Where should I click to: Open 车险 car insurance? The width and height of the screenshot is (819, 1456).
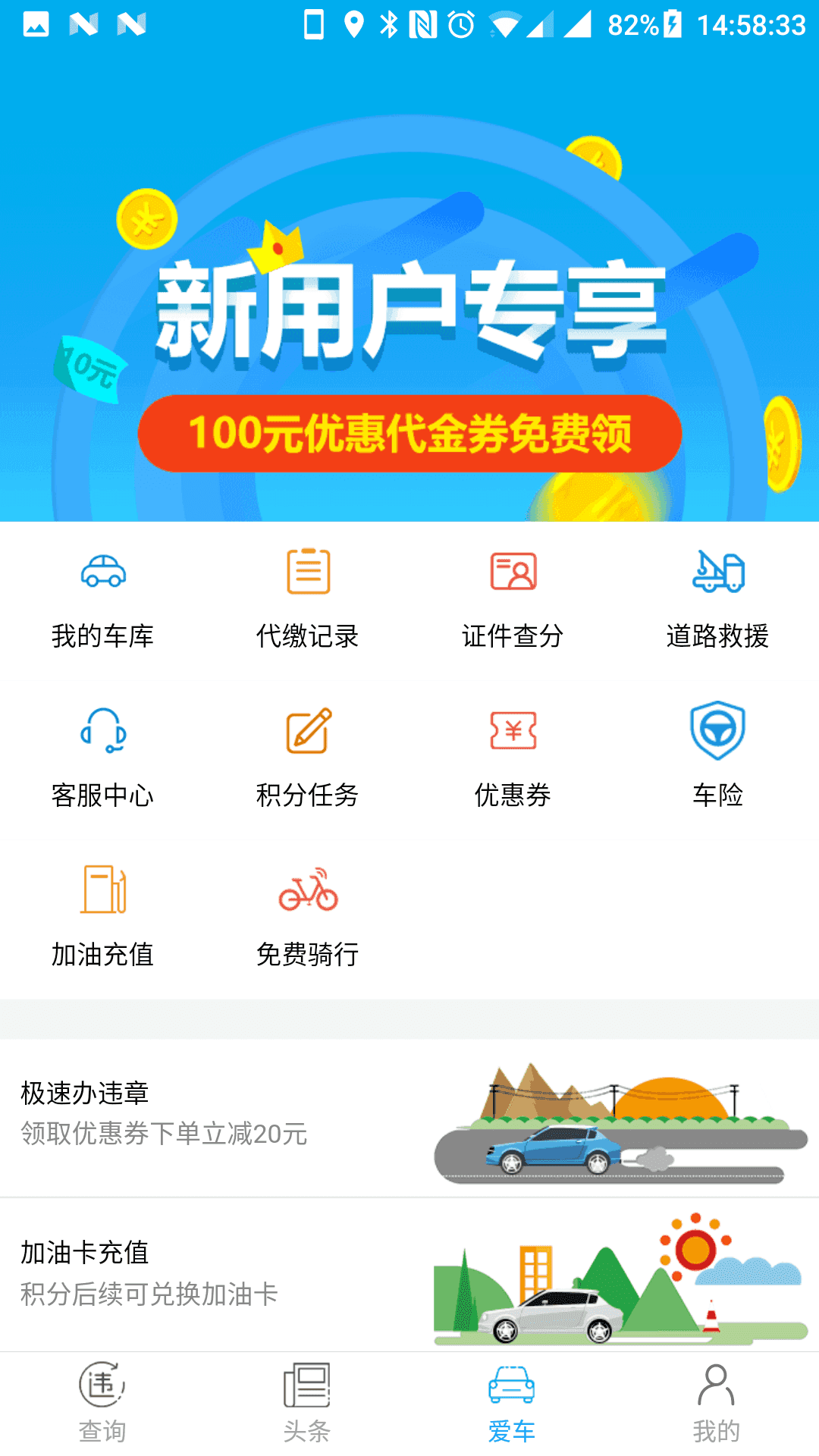point(717,757)
